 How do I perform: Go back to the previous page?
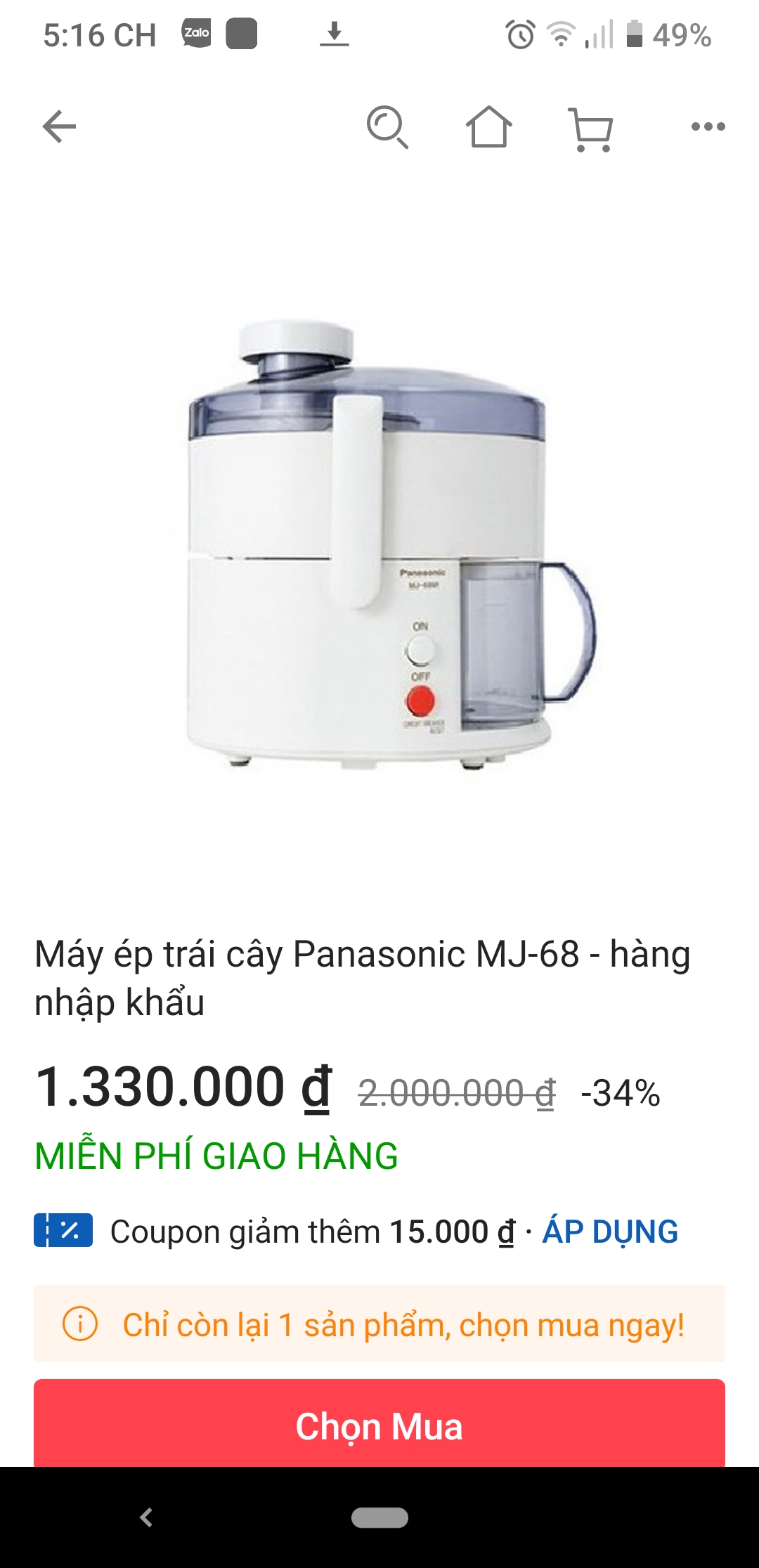(59, 127)
